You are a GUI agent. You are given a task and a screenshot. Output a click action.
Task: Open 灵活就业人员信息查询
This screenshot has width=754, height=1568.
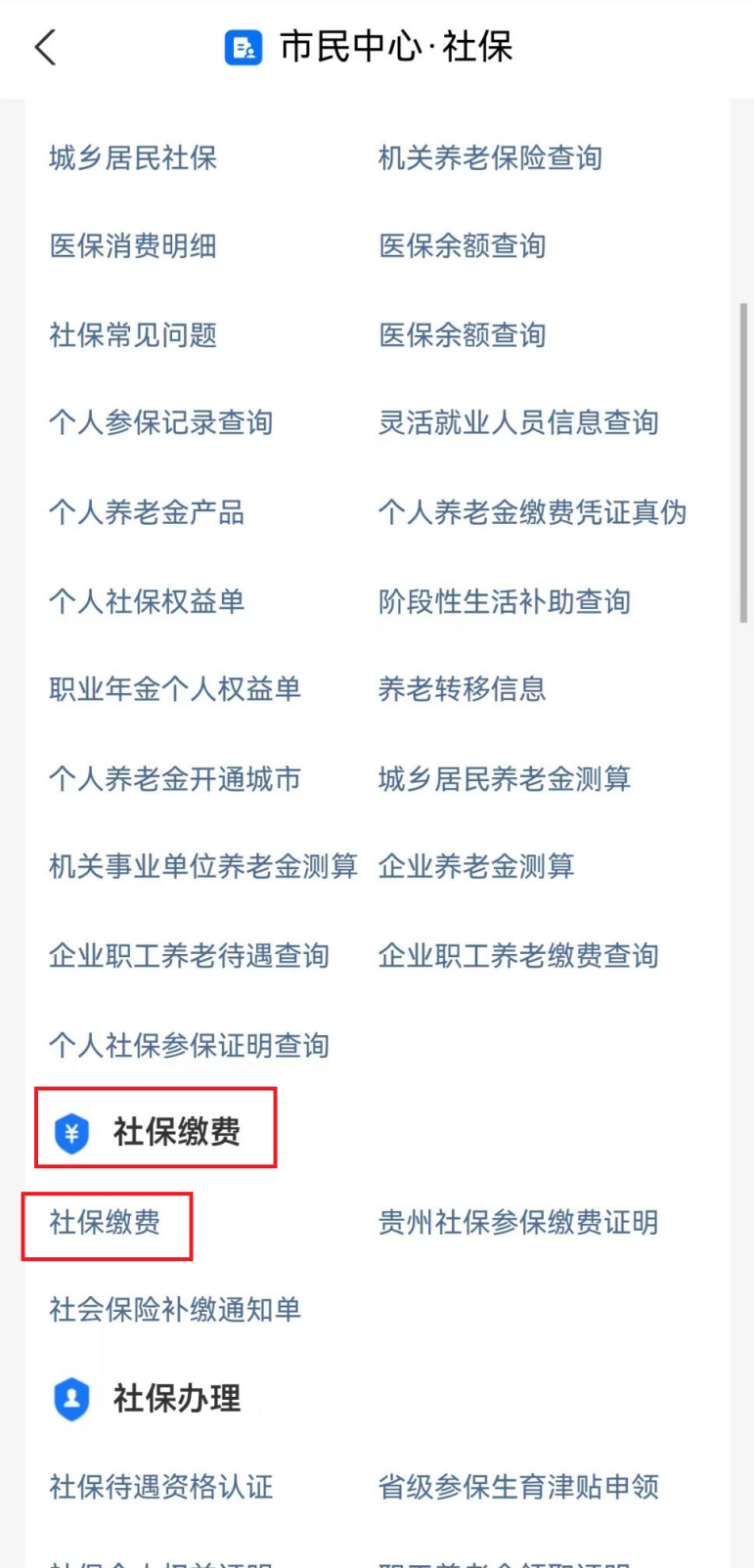(518, 422)
